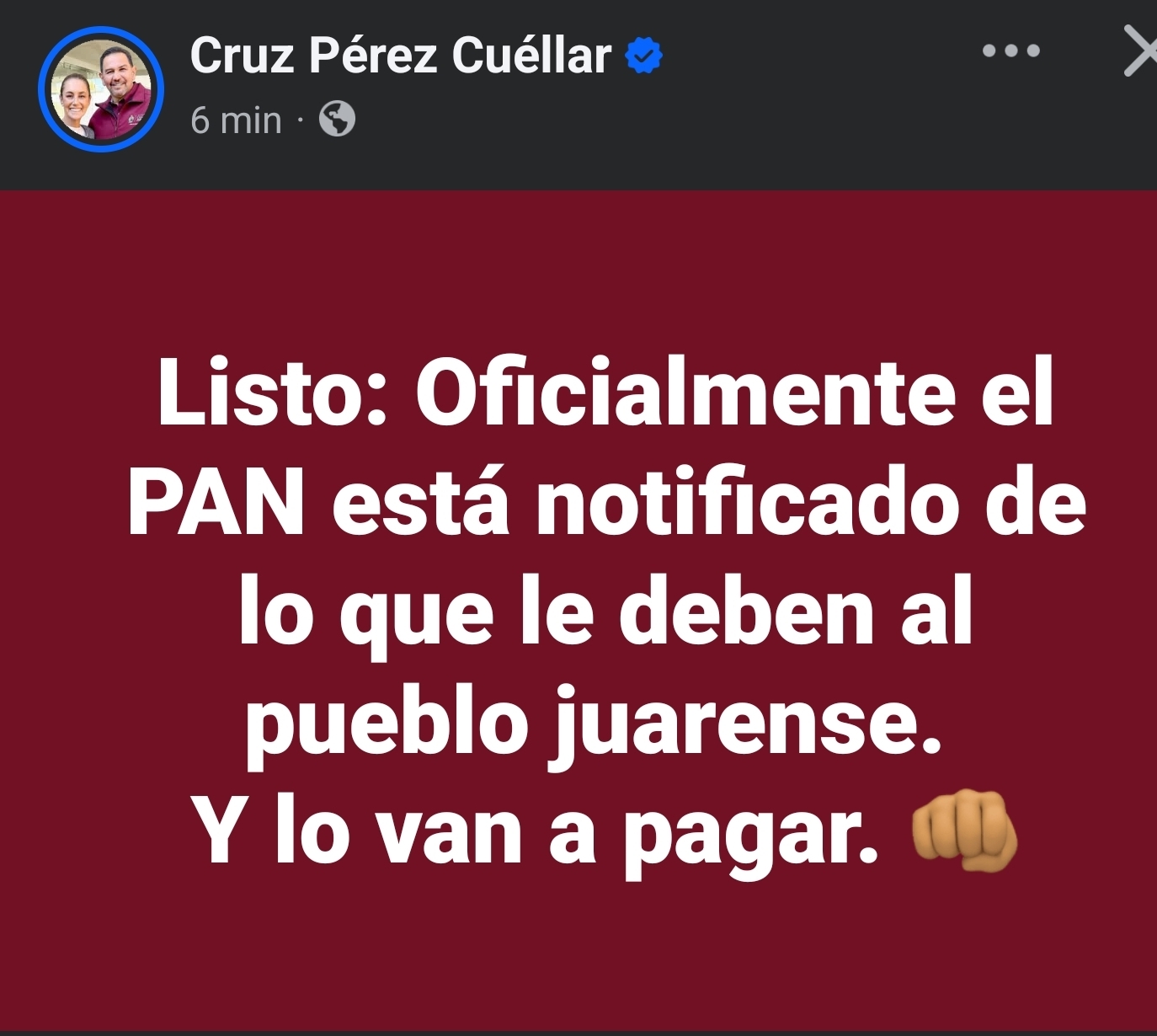
Task: Dismiss the post with the X
Action: click(1141, 51)
